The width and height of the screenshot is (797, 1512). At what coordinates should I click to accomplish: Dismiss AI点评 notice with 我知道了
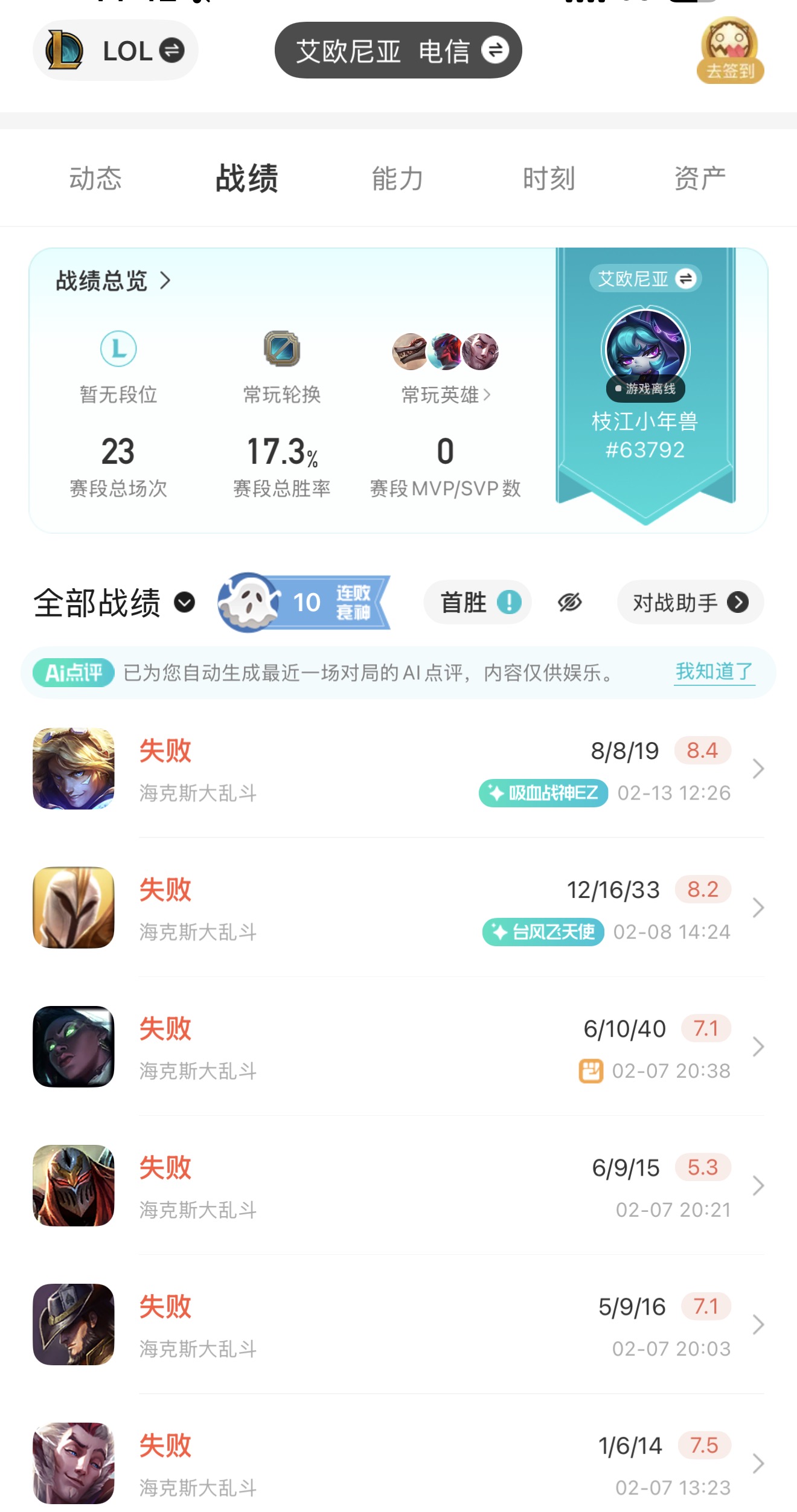point(714,671)
